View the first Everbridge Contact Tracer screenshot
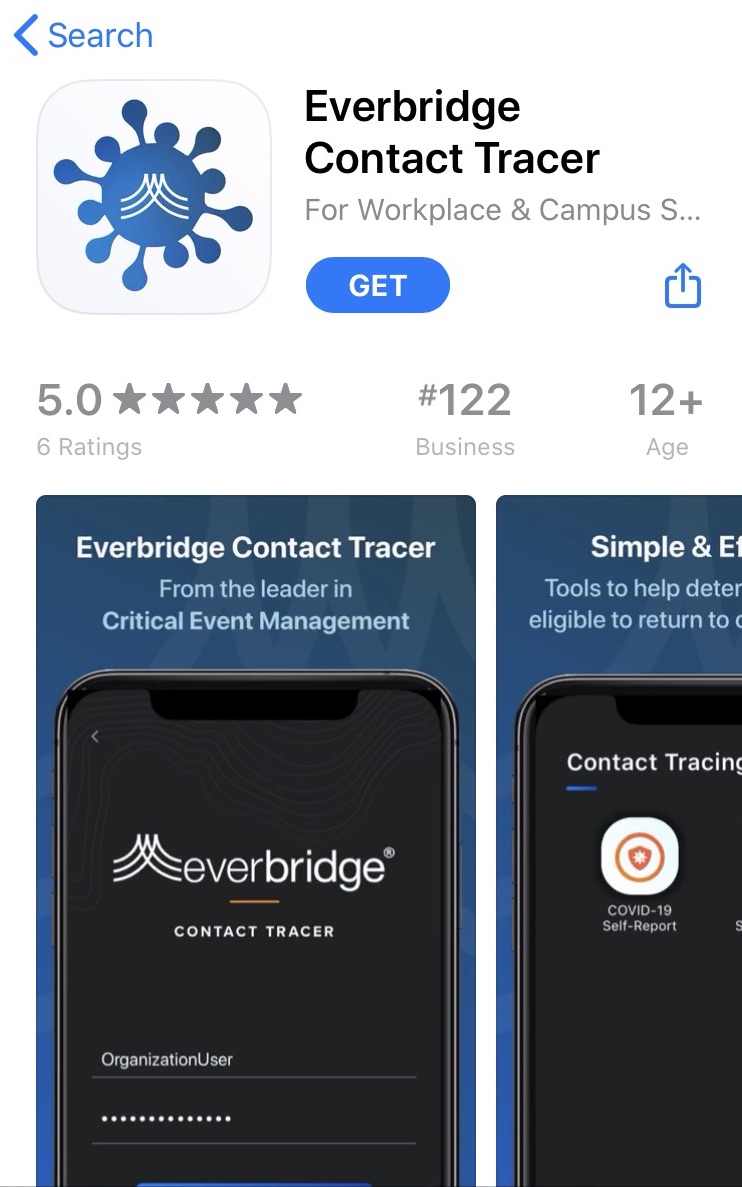This screenshot has width=742, height=1187. (x=256, y=840)
